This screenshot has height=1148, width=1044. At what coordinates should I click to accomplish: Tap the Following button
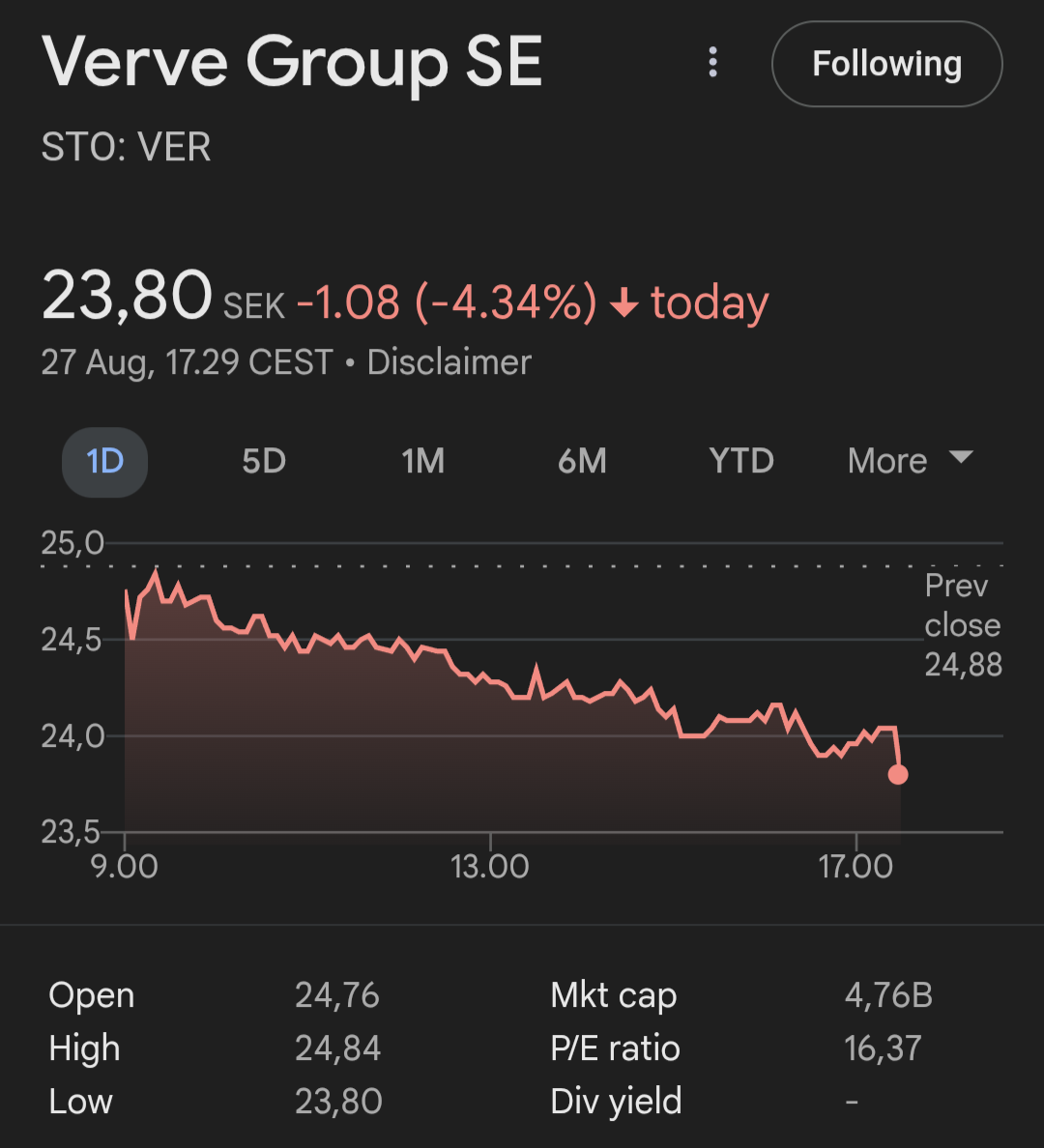[x=886, y=64]
